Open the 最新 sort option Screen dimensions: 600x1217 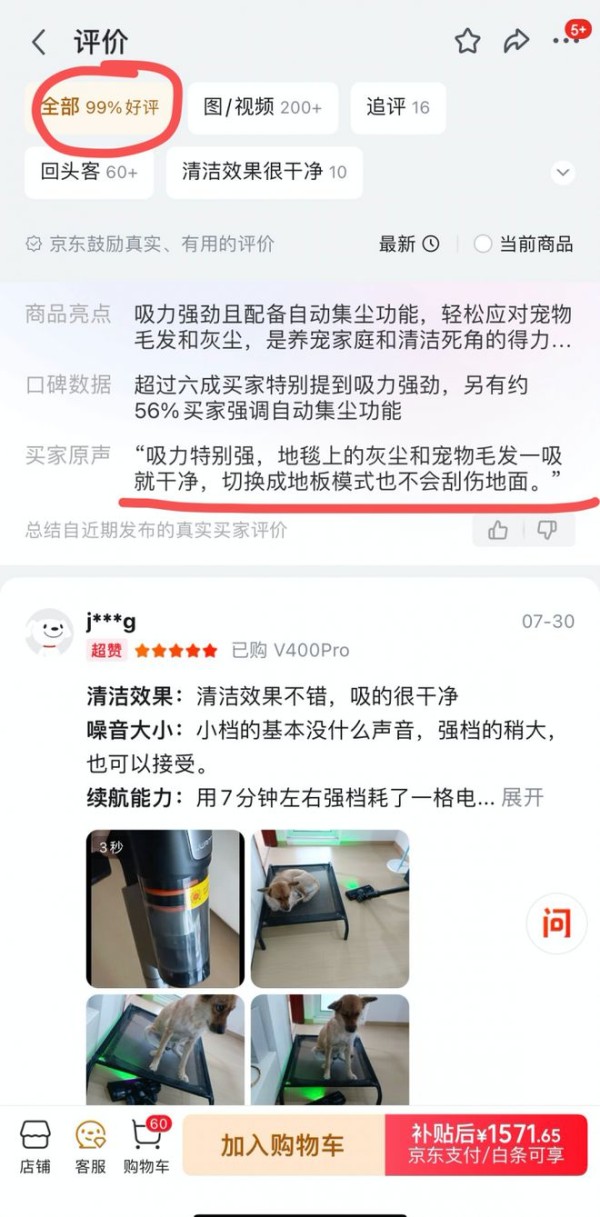409,244
